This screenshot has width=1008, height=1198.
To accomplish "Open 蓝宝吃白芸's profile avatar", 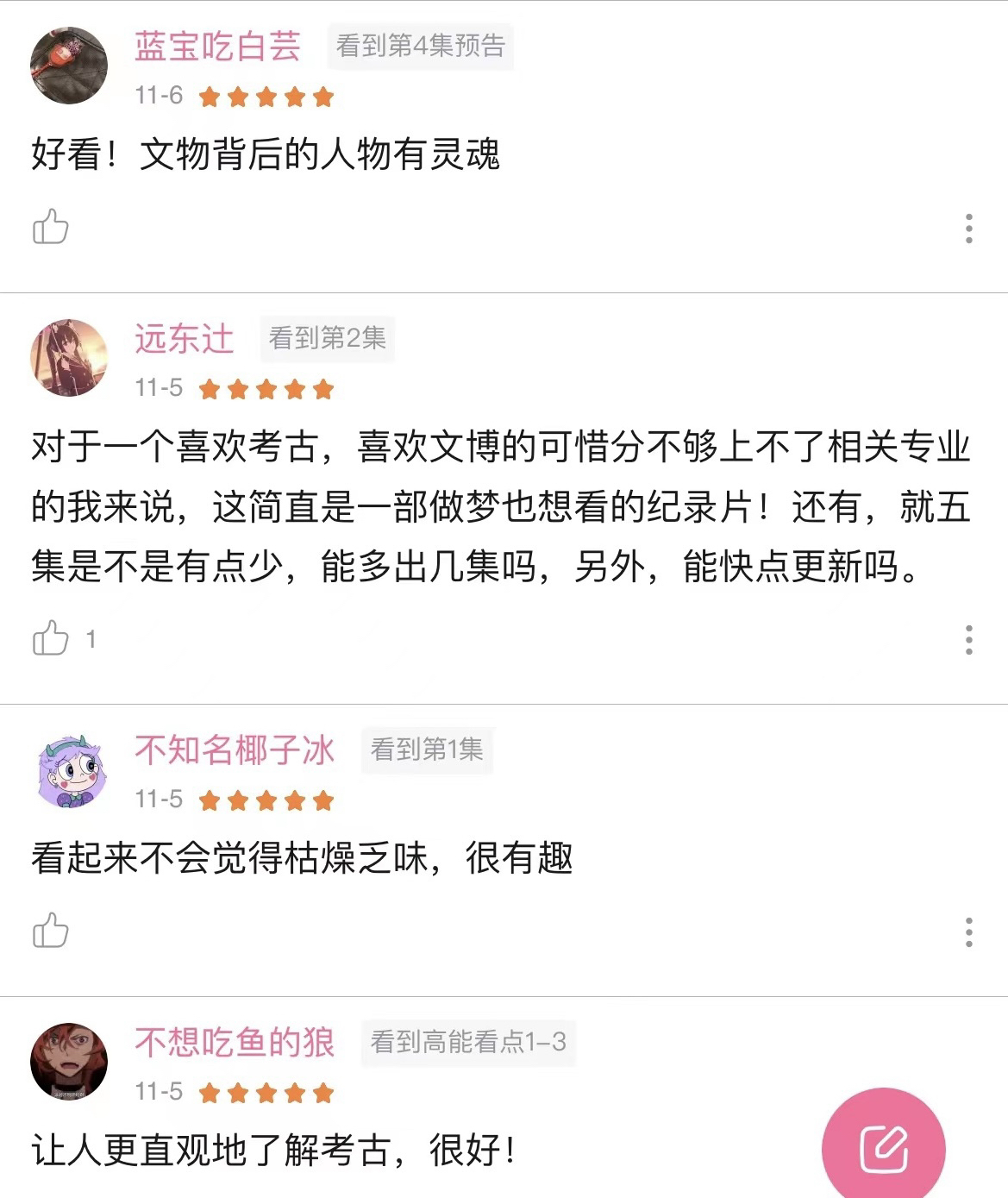I will (x=69, y=66).
